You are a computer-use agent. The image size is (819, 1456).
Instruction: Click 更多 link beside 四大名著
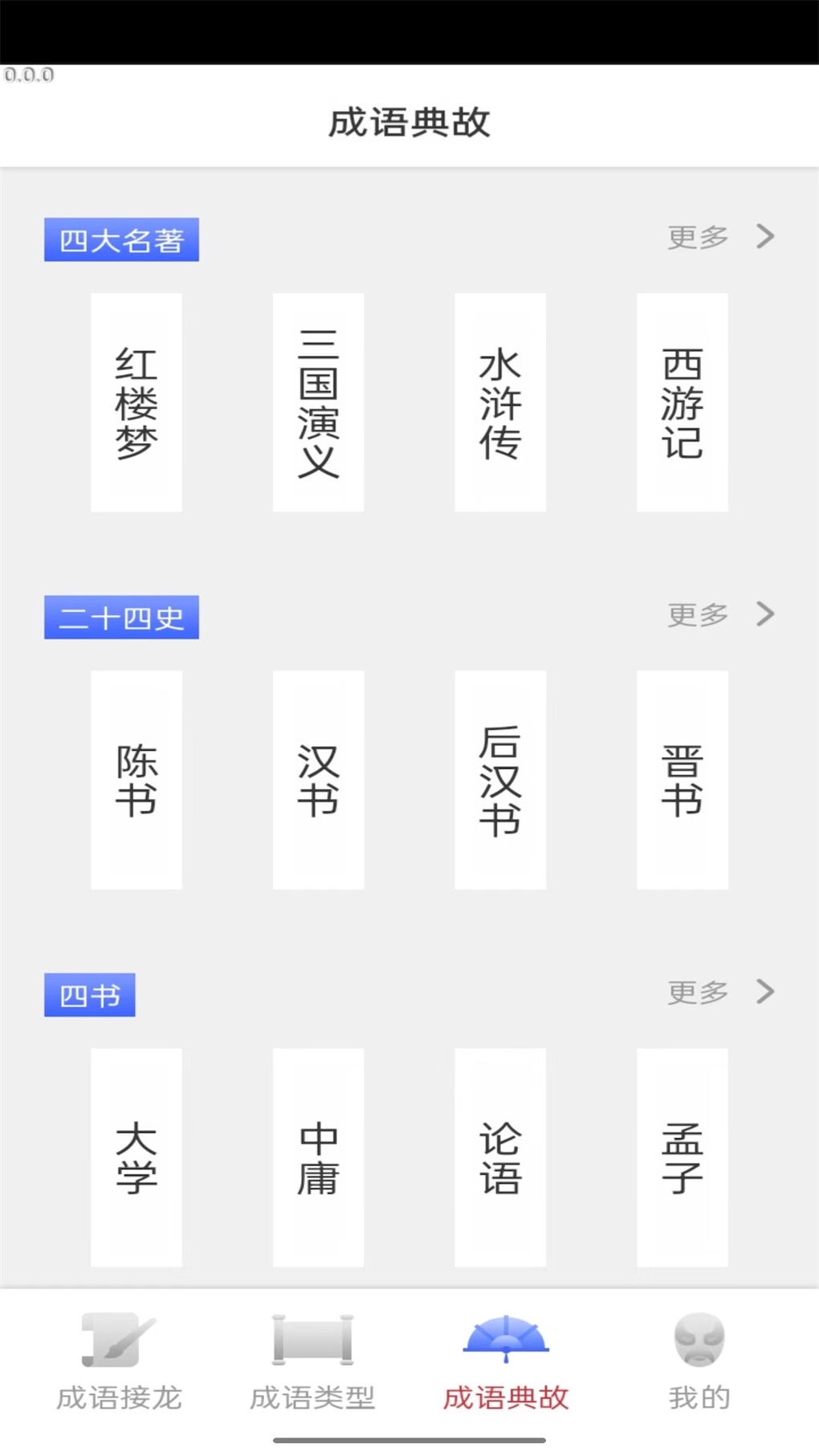point(695,236)
